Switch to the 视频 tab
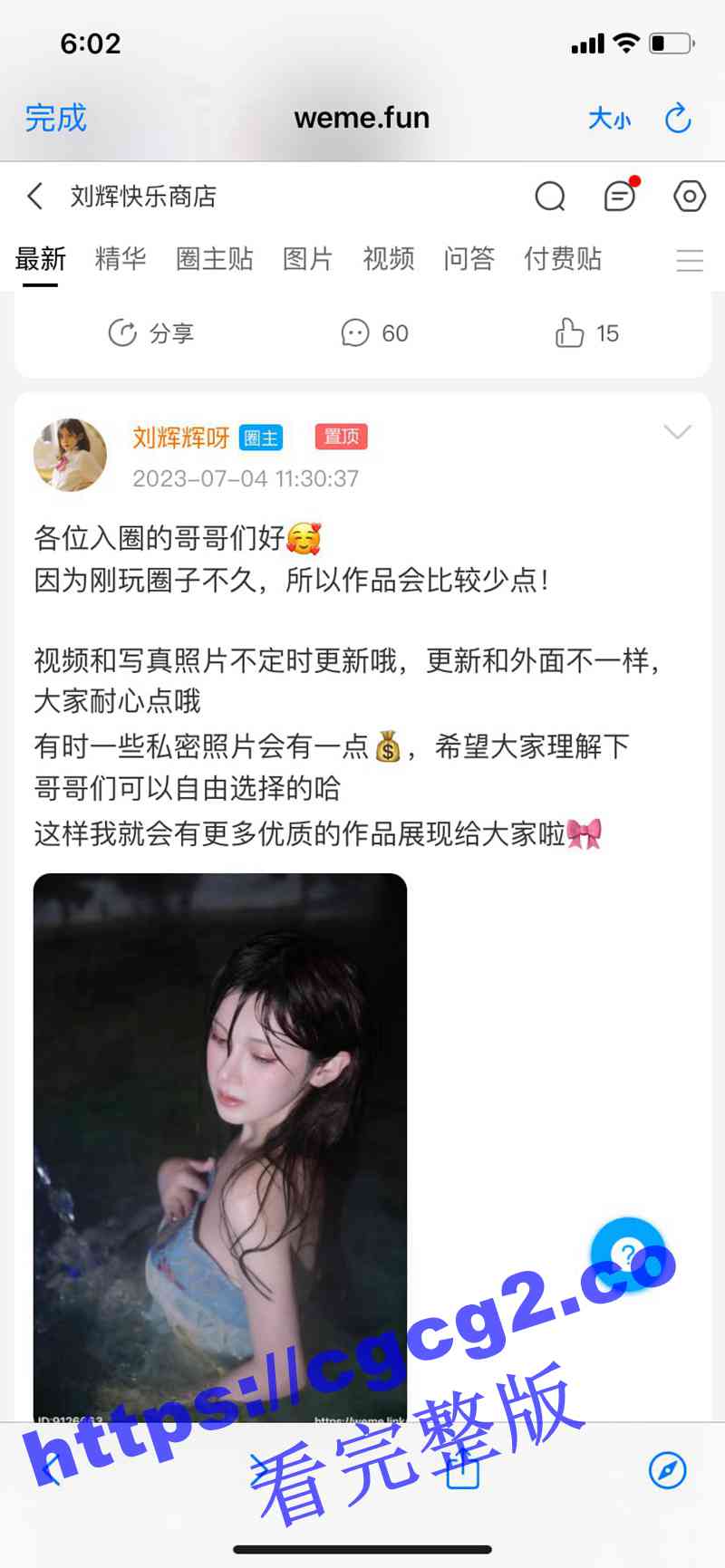The height and width of the screenshot is (1568, 725). tap(389, 259)
